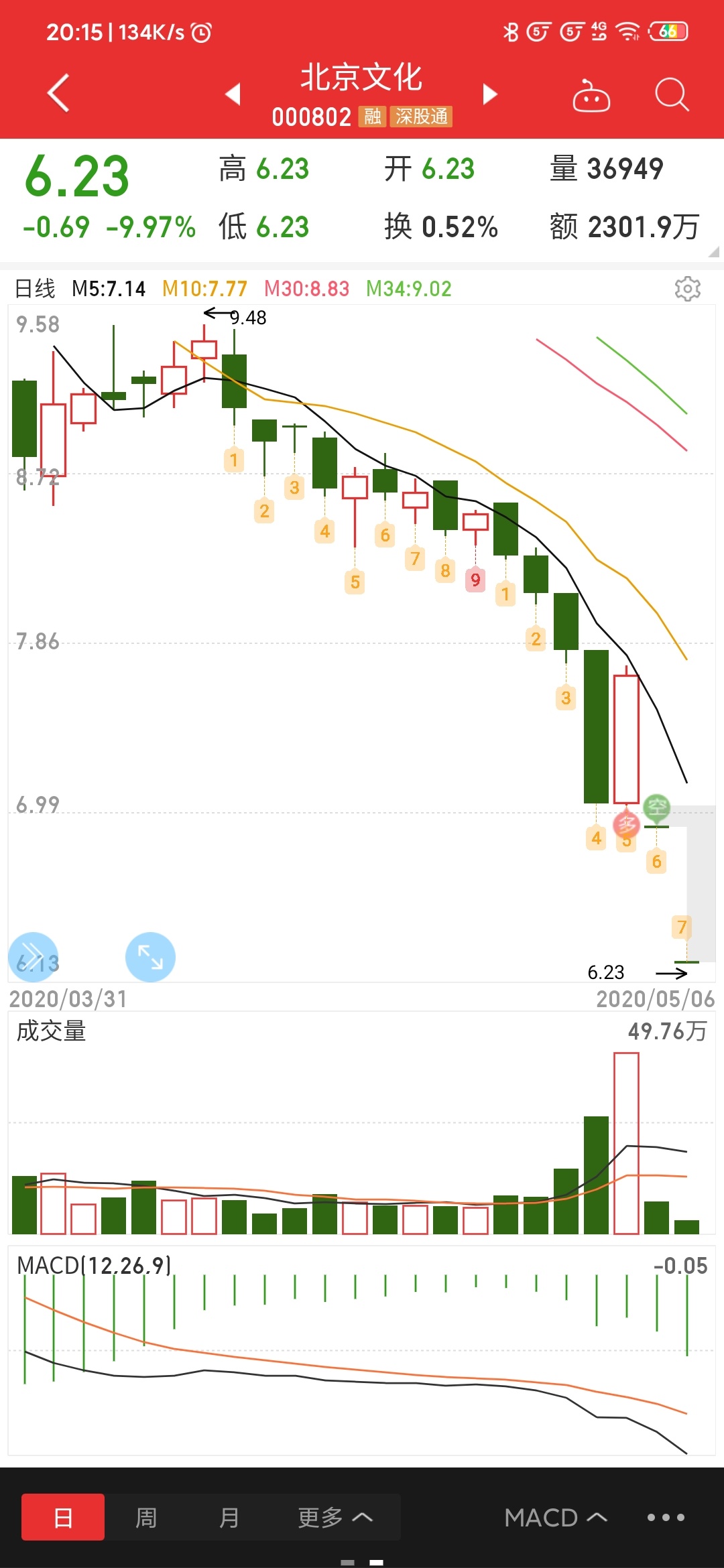Open the three-dot more options
The image size is (724, 1568).
[x=666, y=1517]
